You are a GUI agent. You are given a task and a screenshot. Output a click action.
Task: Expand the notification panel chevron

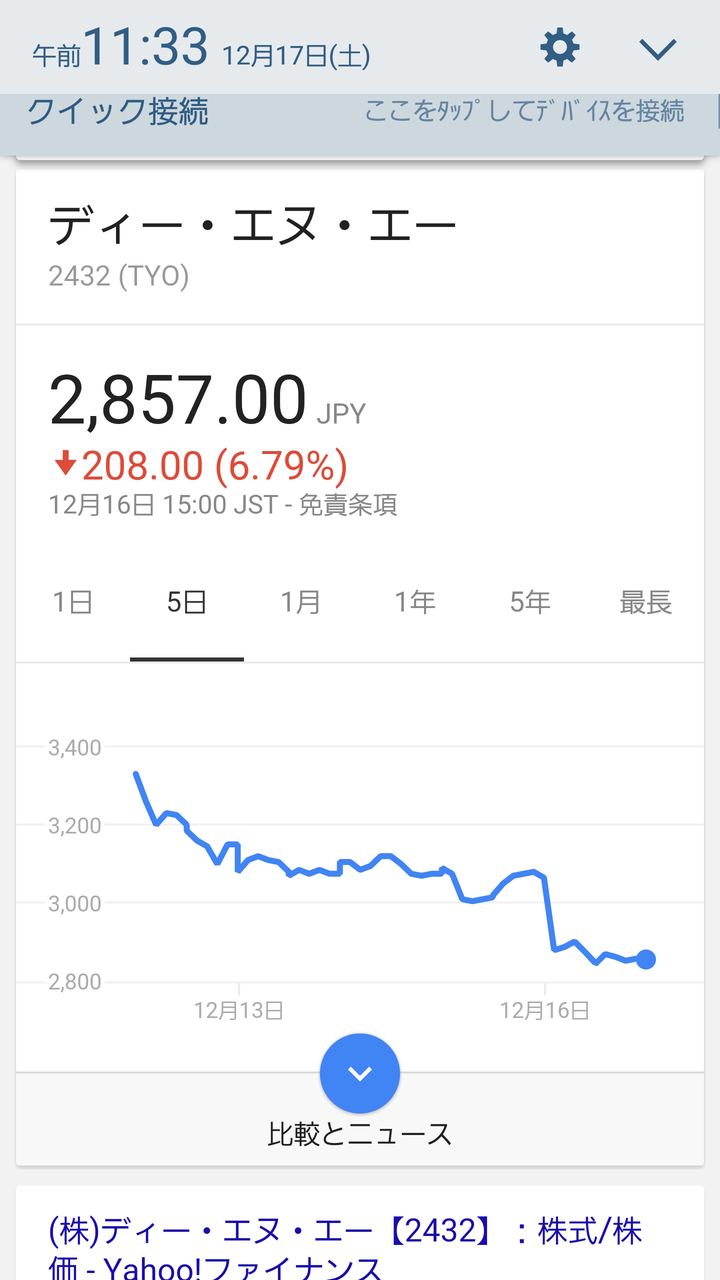tap(658, 49)
